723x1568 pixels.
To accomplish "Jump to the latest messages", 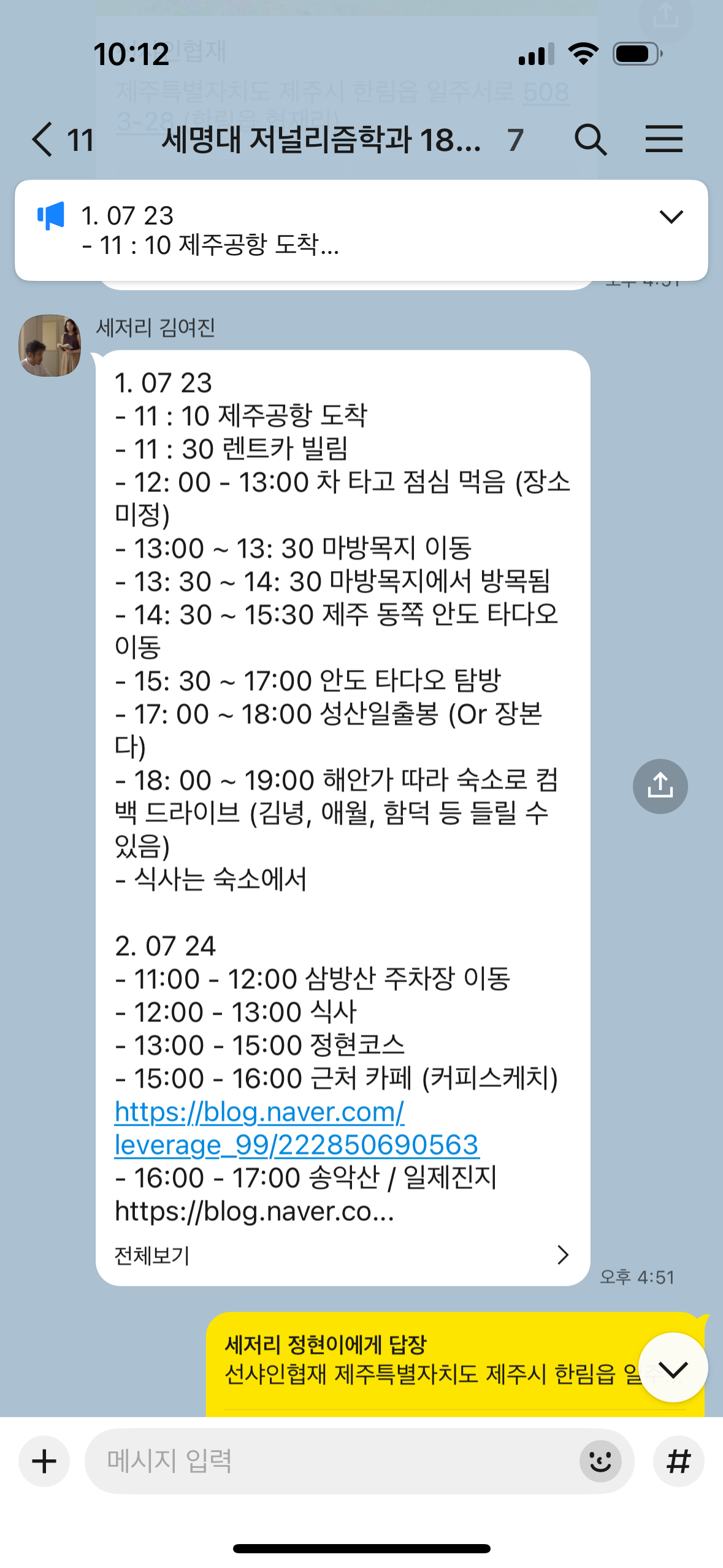I will click(x=673, y=1367).
